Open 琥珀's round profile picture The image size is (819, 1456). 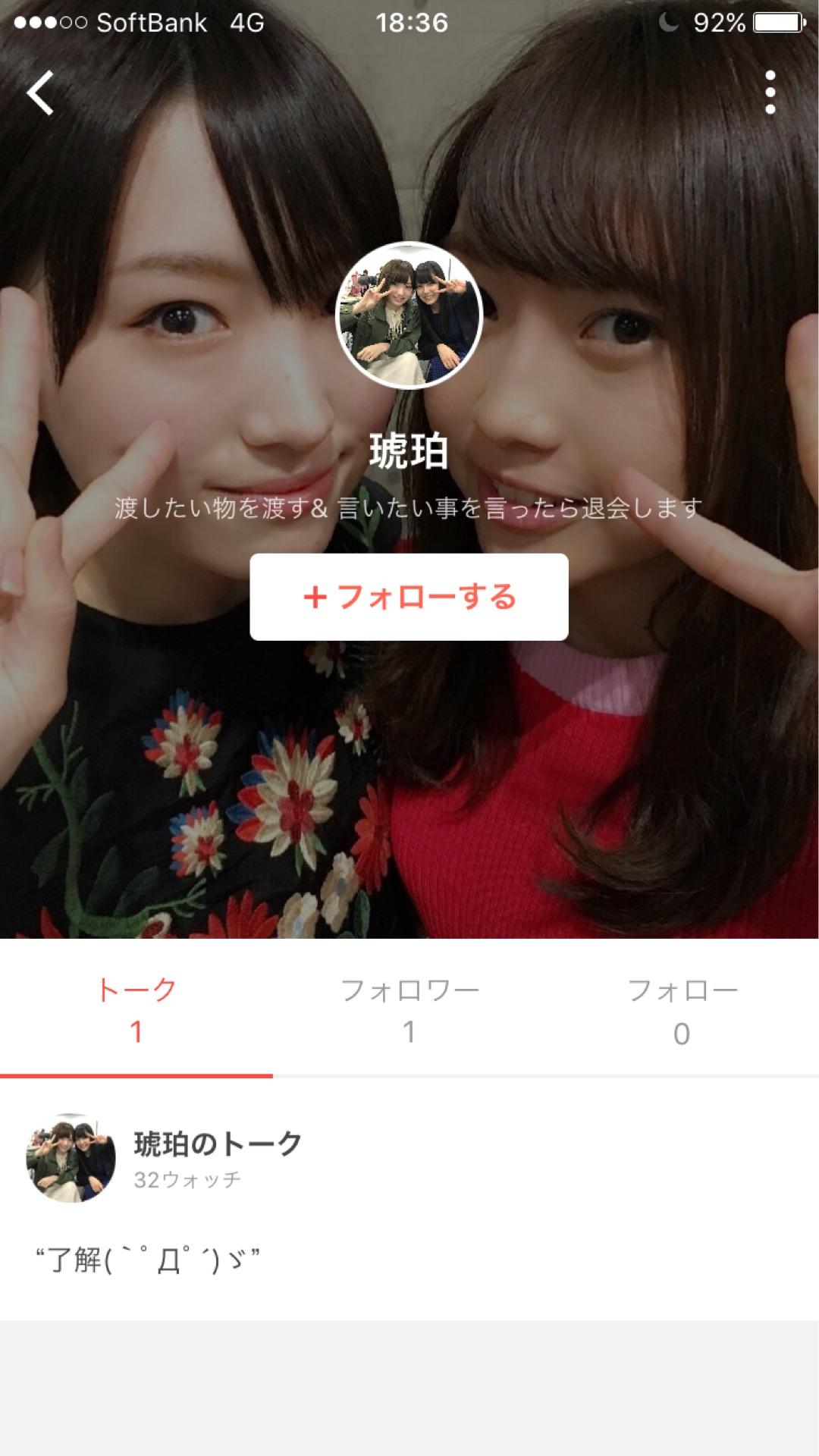[x=409, y=315]
